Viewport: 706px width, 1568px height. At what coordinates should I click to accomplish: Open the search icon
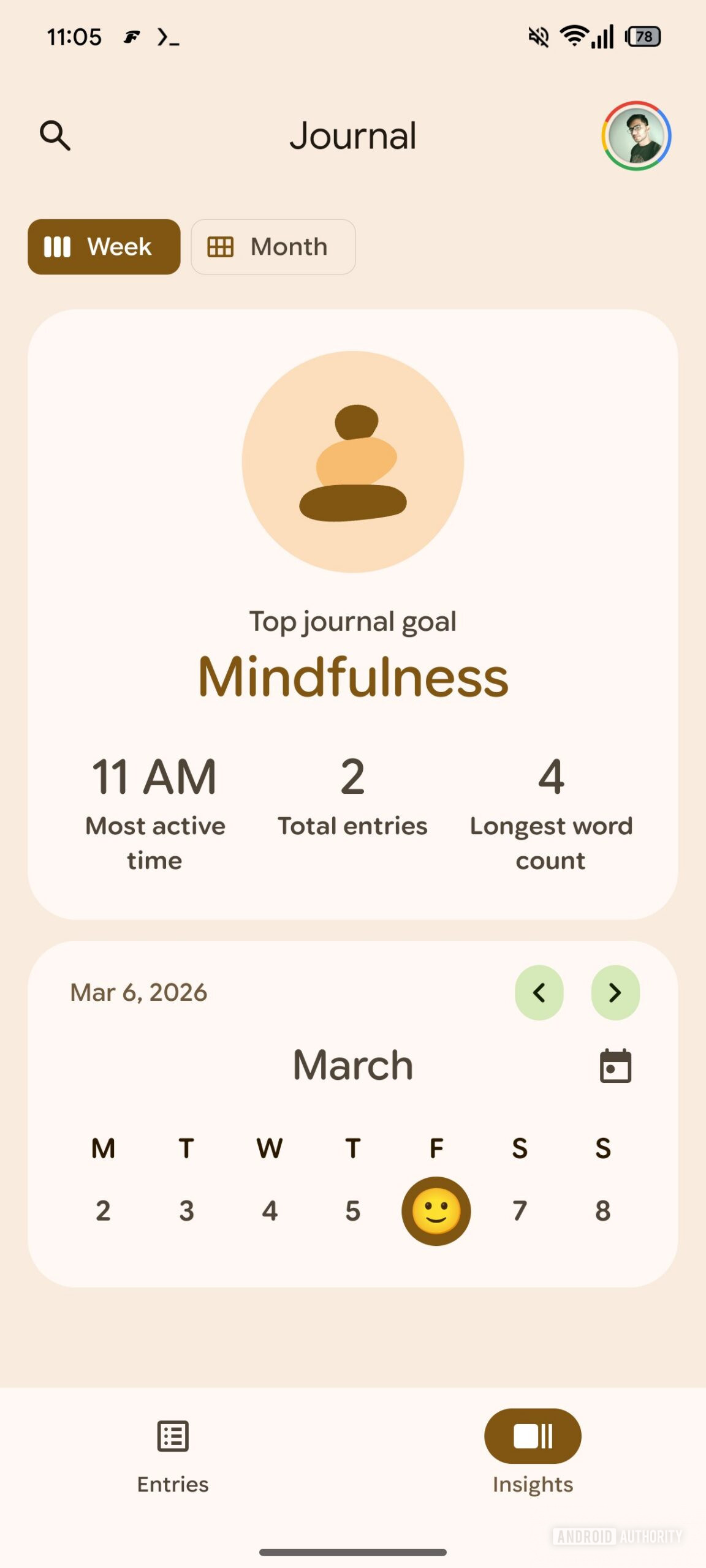56,136
